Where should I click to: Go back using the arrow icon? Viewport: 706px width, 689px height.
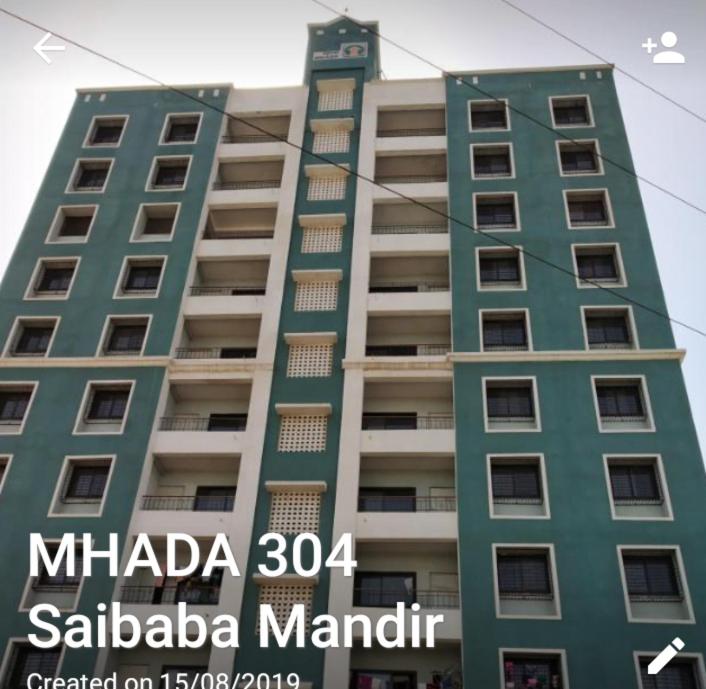(48, 48)
